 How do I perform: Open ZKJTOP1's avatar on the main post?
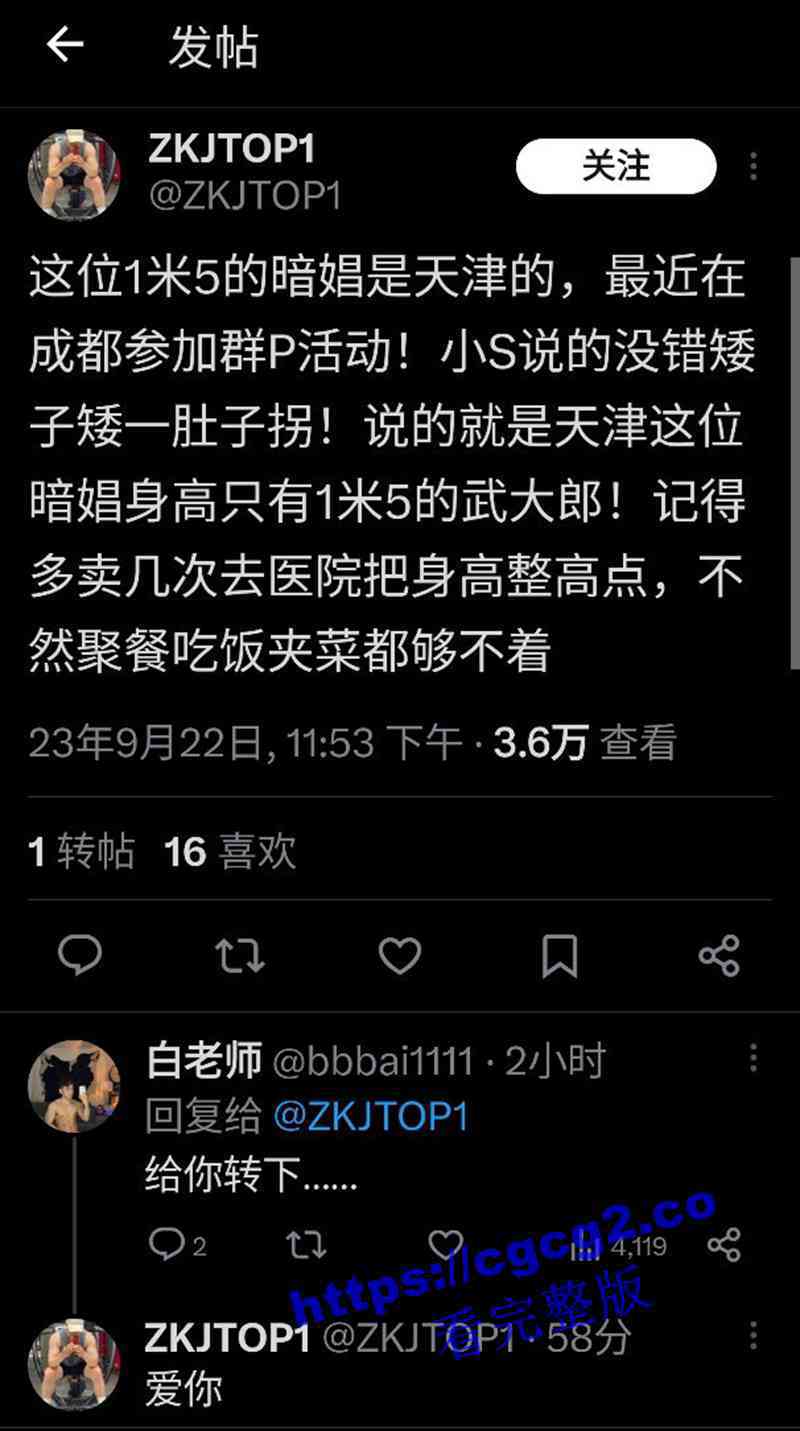74,175
